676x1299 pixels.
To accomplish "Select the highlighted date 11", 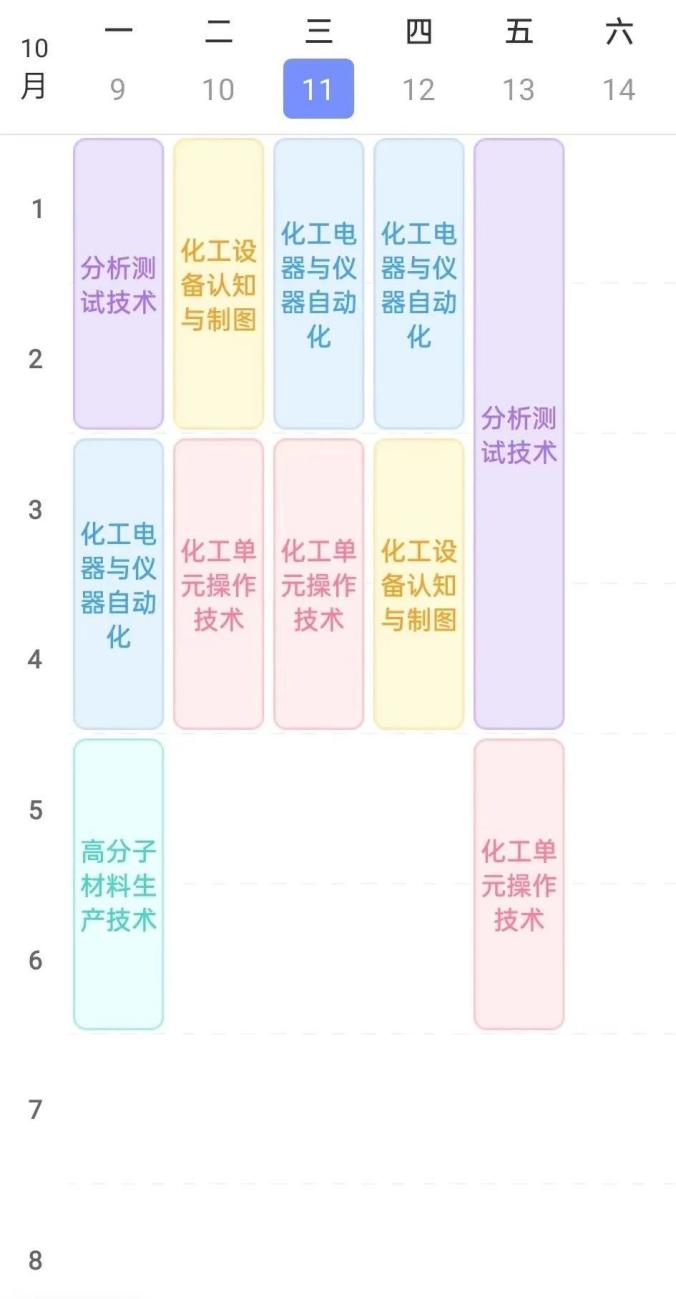I will click(318, 89).
